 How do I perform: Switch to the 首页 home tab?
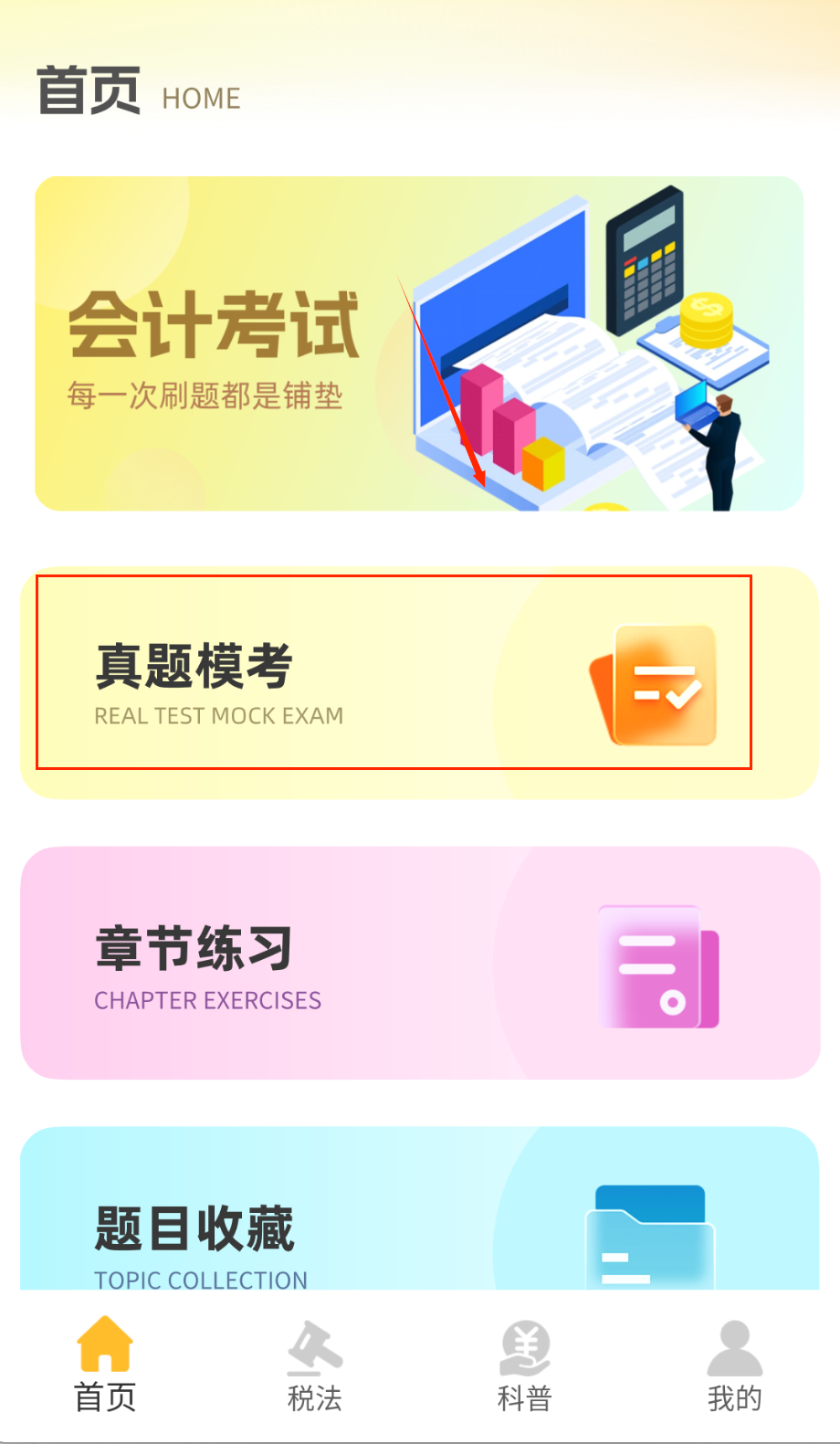(x=105, y=1365)
